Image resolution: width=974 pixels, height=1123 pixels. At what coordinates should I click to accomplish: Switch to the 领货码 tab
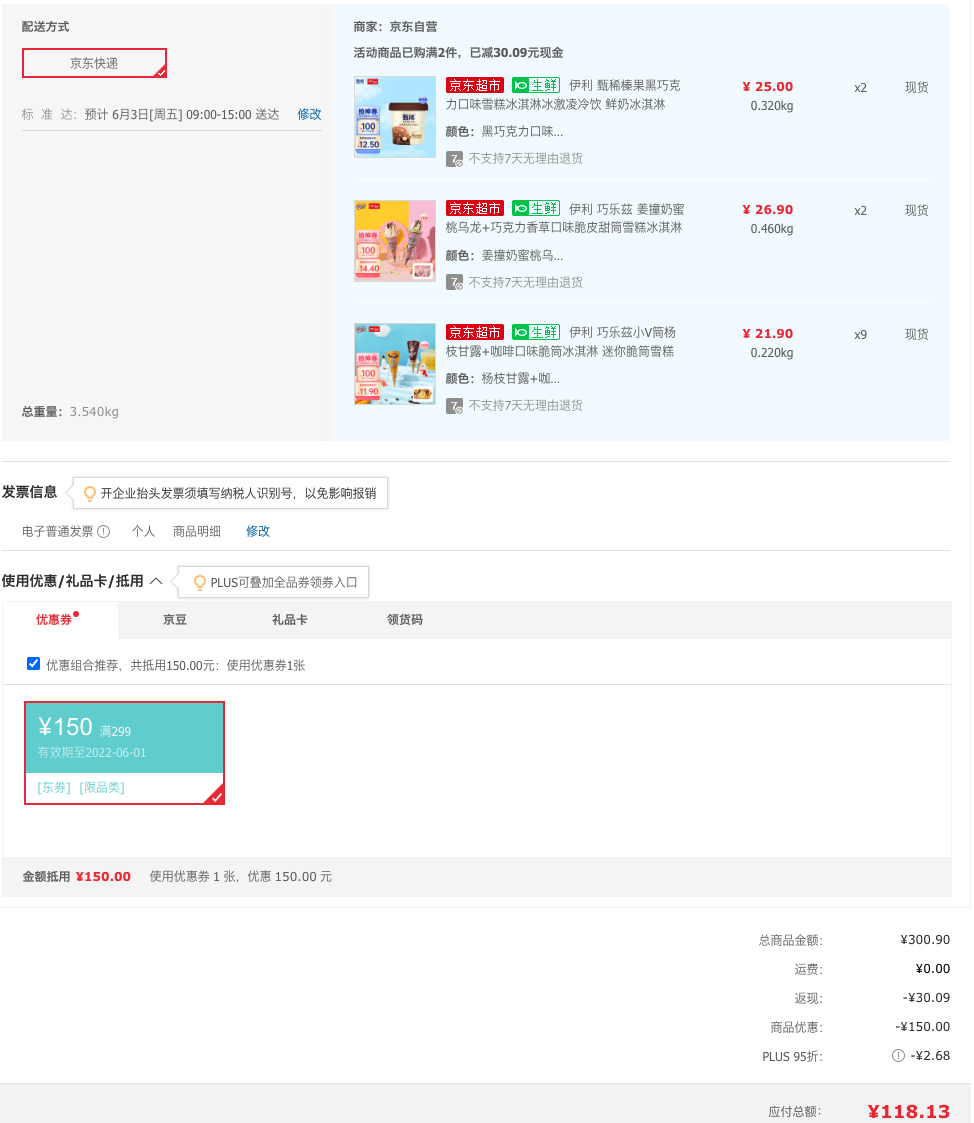pos(405,620)
